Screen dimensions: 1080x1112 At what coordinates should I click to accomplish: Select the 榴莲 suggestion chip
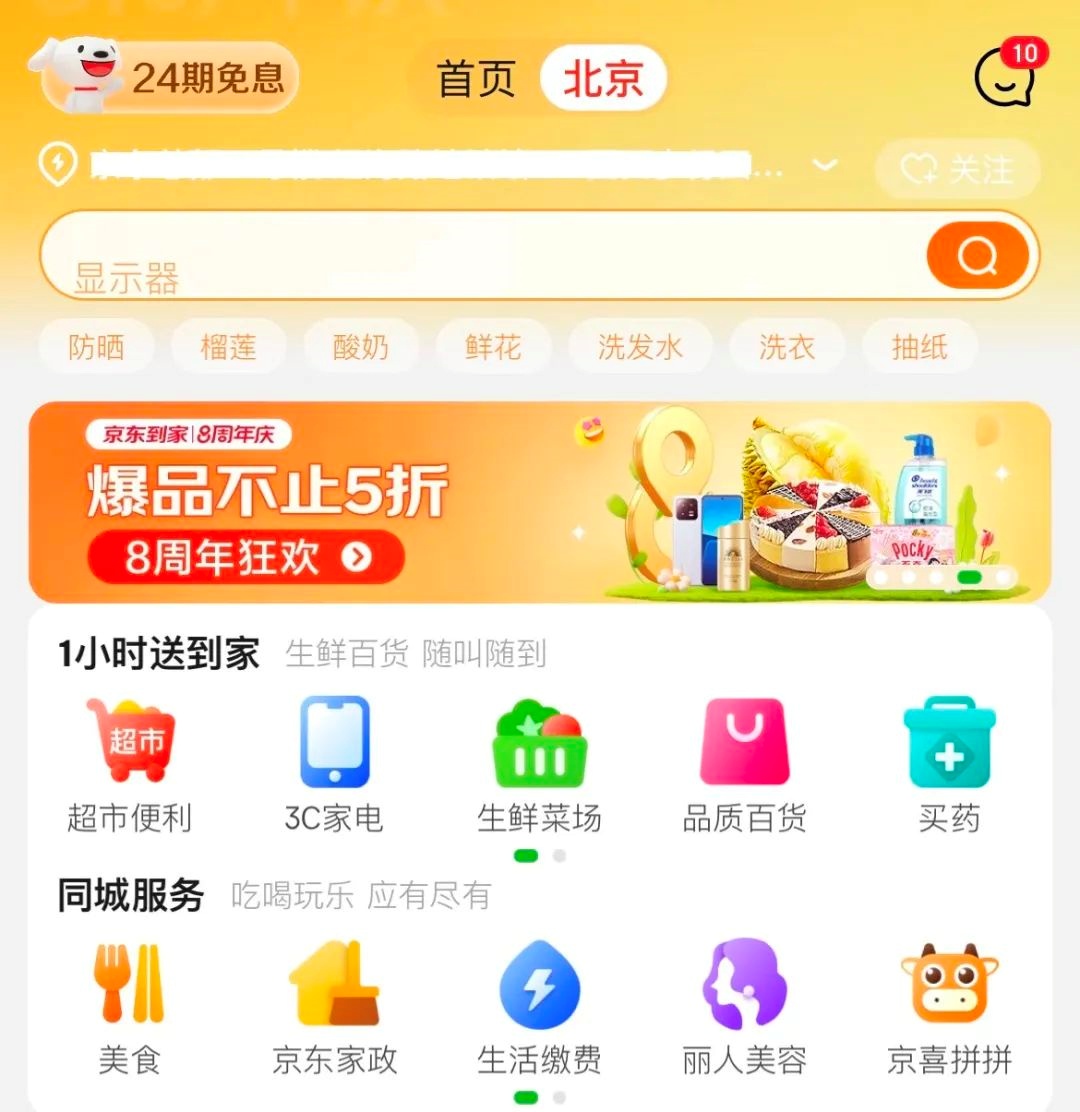pyautogui.click(x=228, y=347)
